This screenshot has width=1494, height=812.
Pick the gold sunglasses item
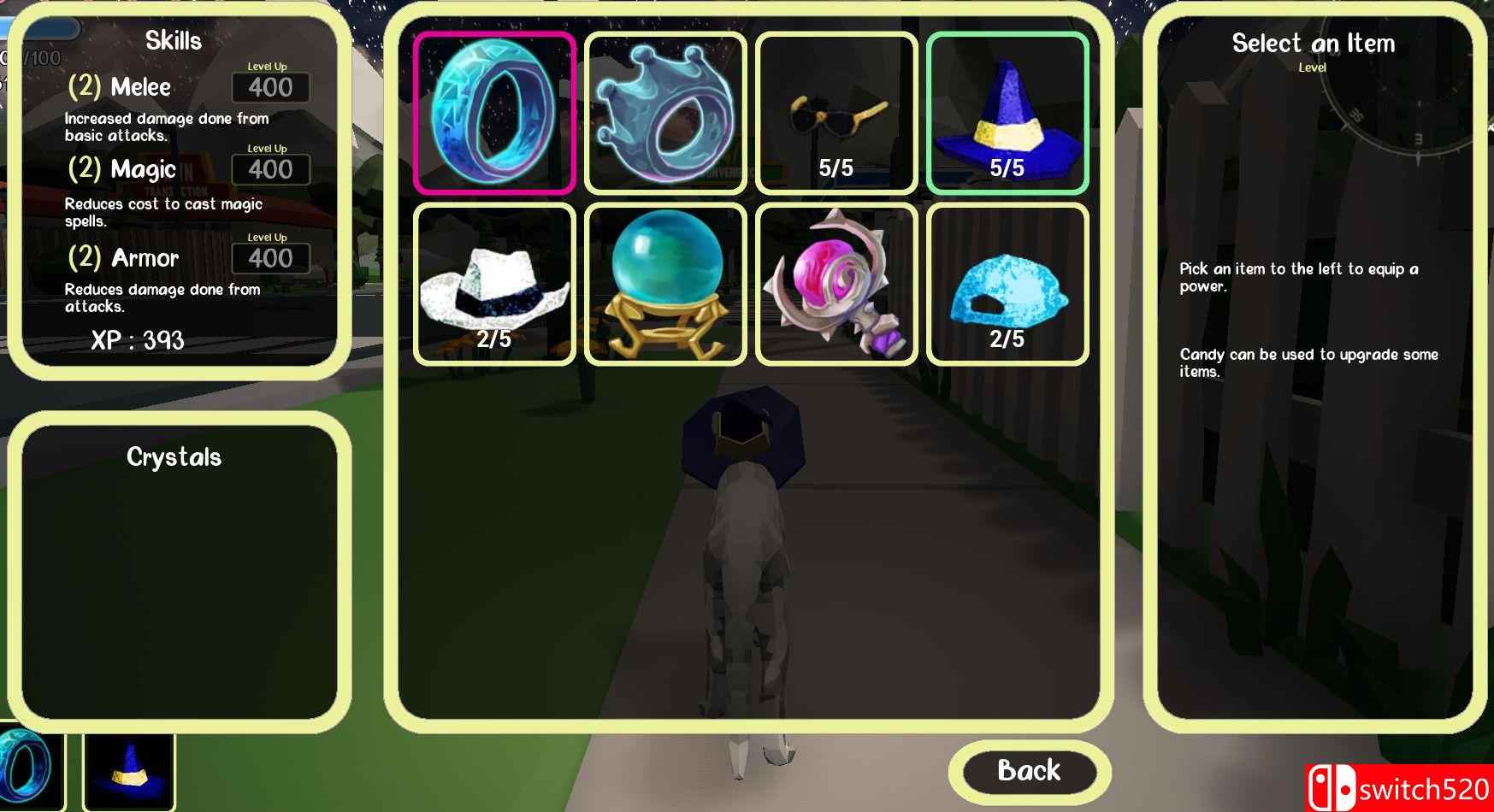[836, 113]
